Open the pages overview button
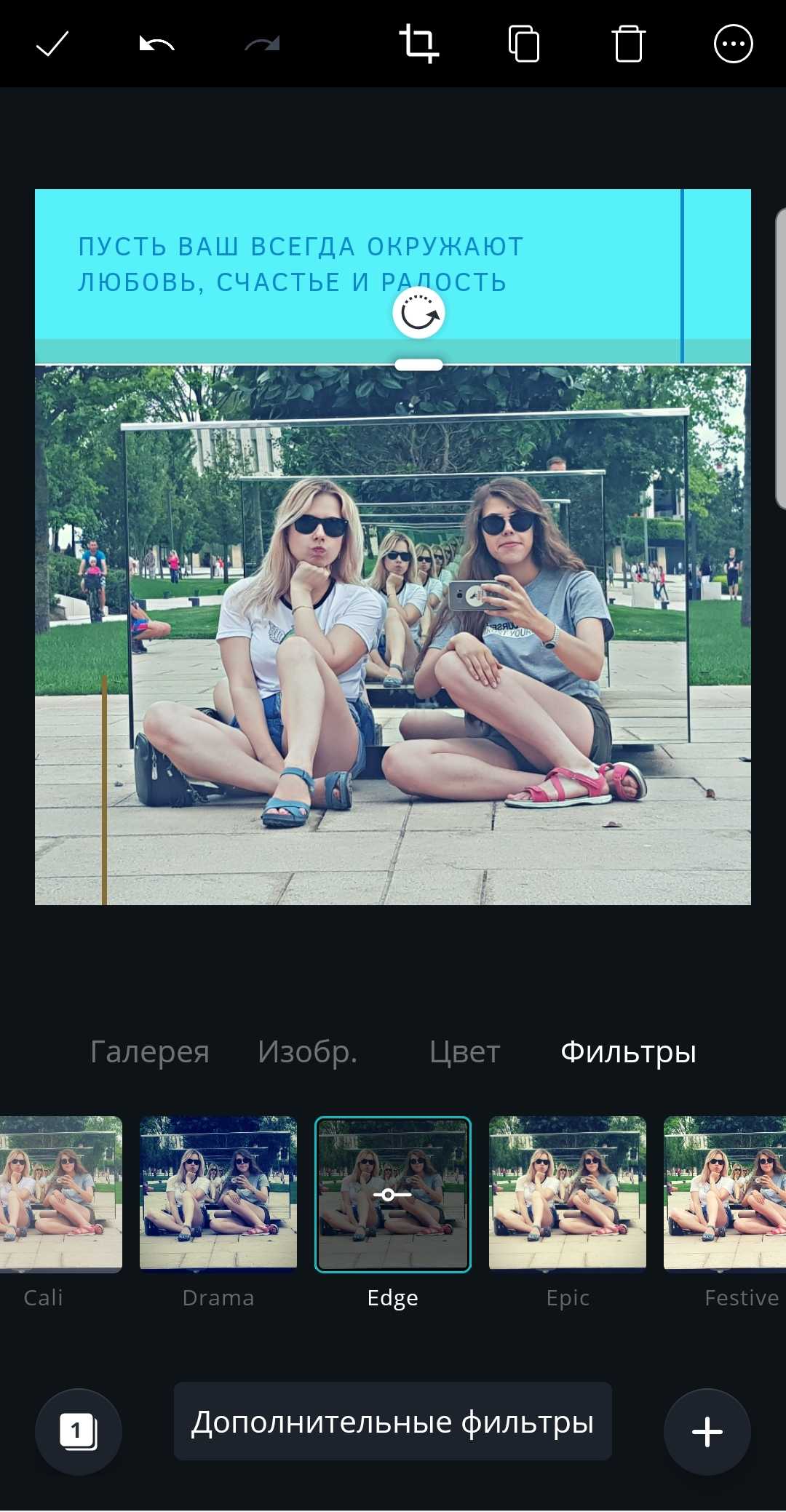Image resolution: width=786 pixels, height=1512 pixels. click(x=79, y=1431)
